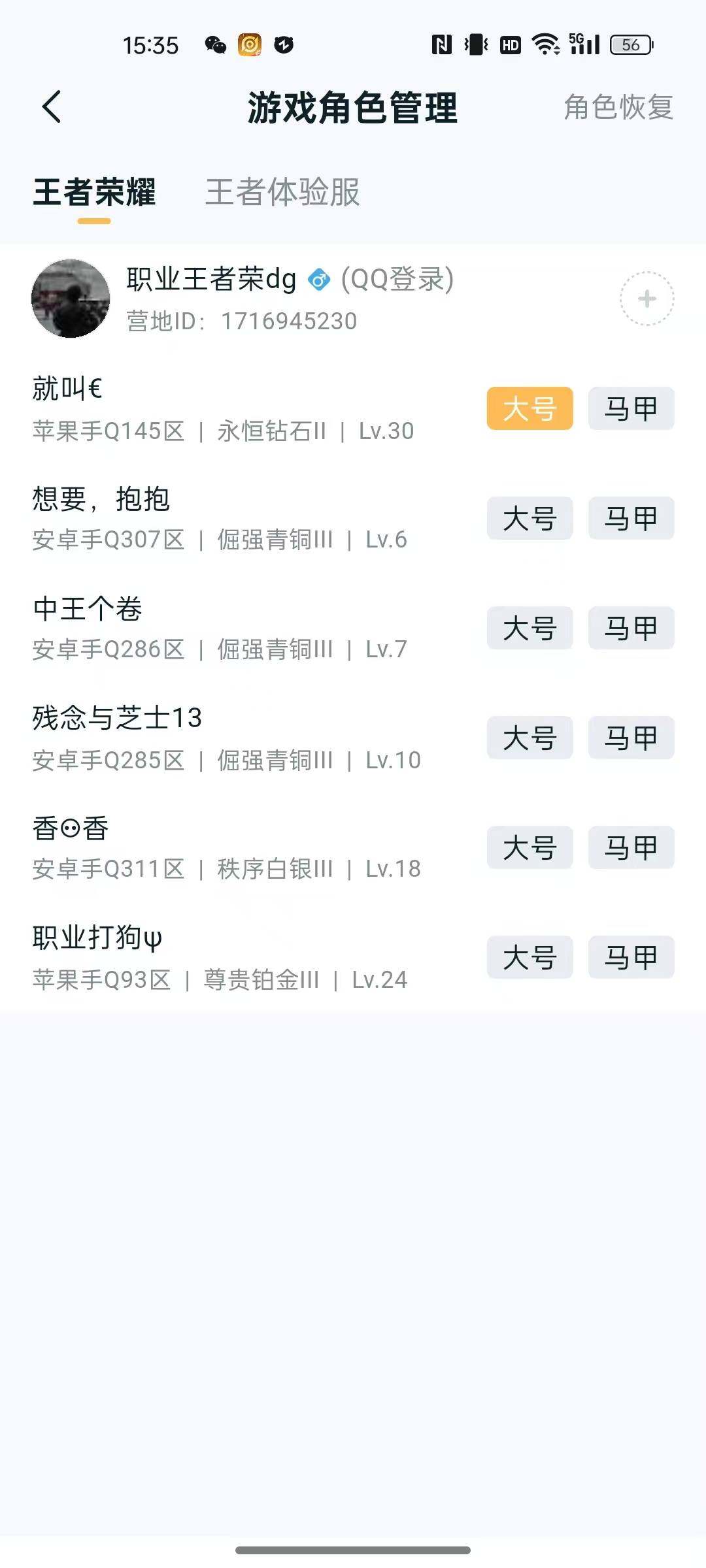Mark 想要，抱抱 as 大号
Screen dimensions: 706x1568
529,518
